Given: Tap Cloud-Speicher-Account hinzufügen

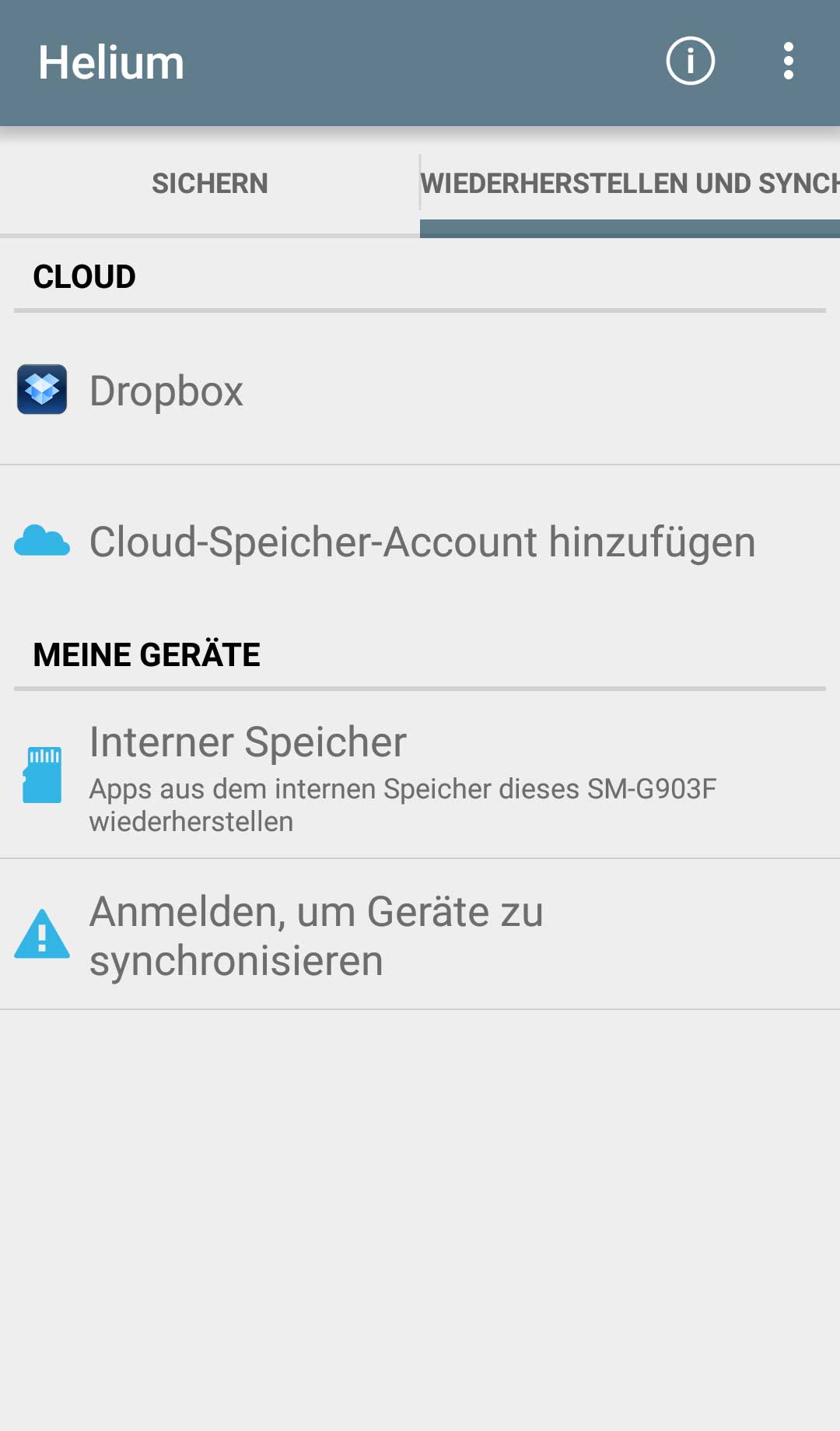Looking at the screenshot, I should [x=420, y=542].
